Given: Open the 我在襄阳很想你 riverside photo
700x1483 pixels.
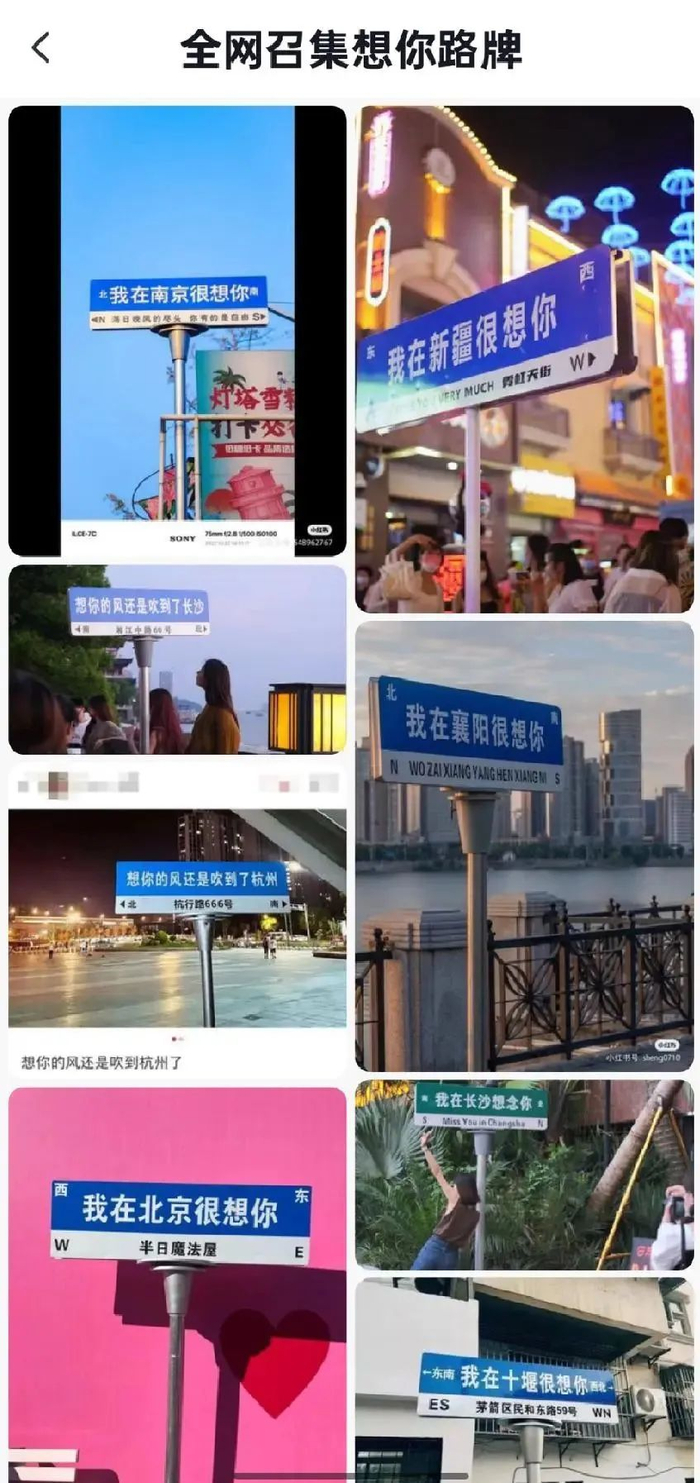Looking at the screenshot, I should pyautogui.click(x=524, y=845).
